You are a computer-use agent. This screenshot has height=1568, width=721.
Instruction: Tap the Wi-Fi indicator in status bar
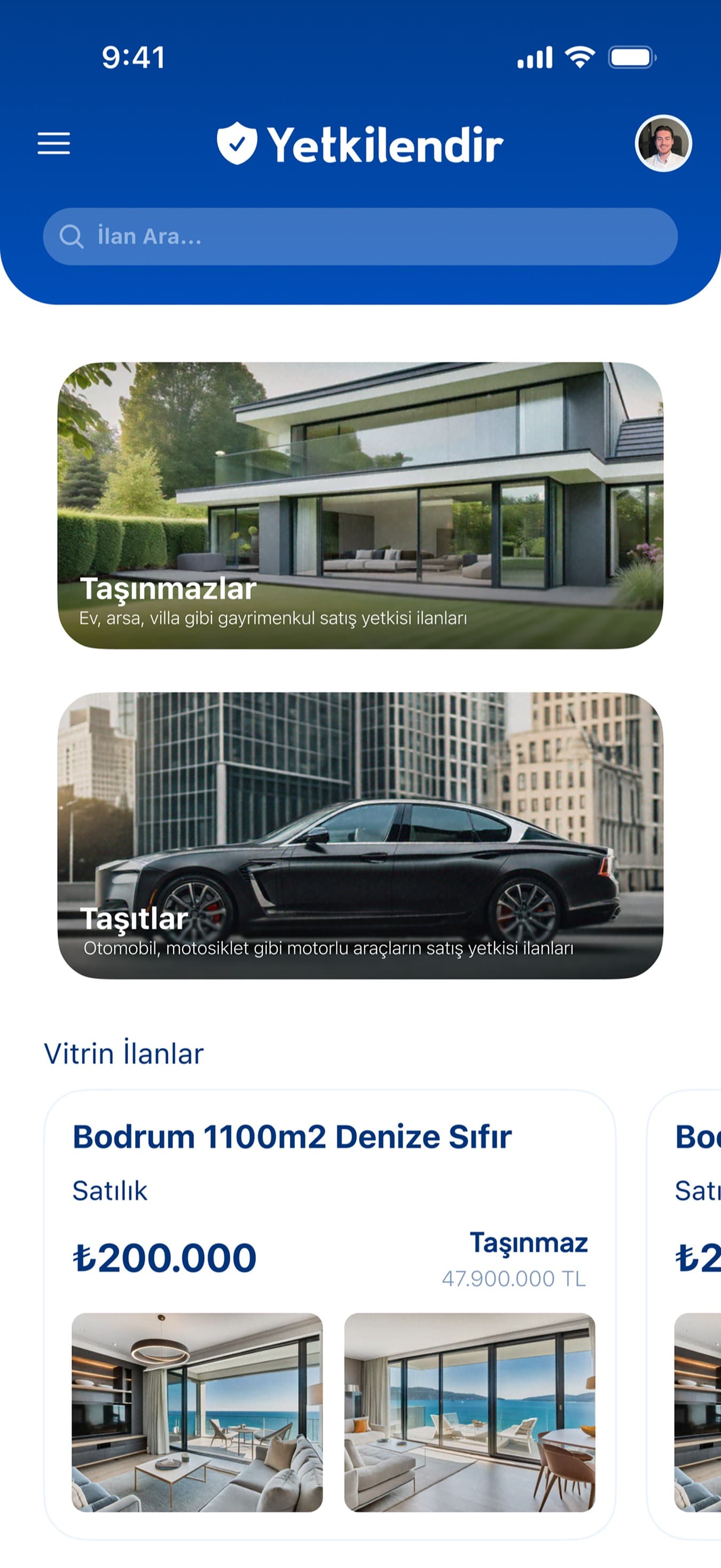(x=578, y=57)
